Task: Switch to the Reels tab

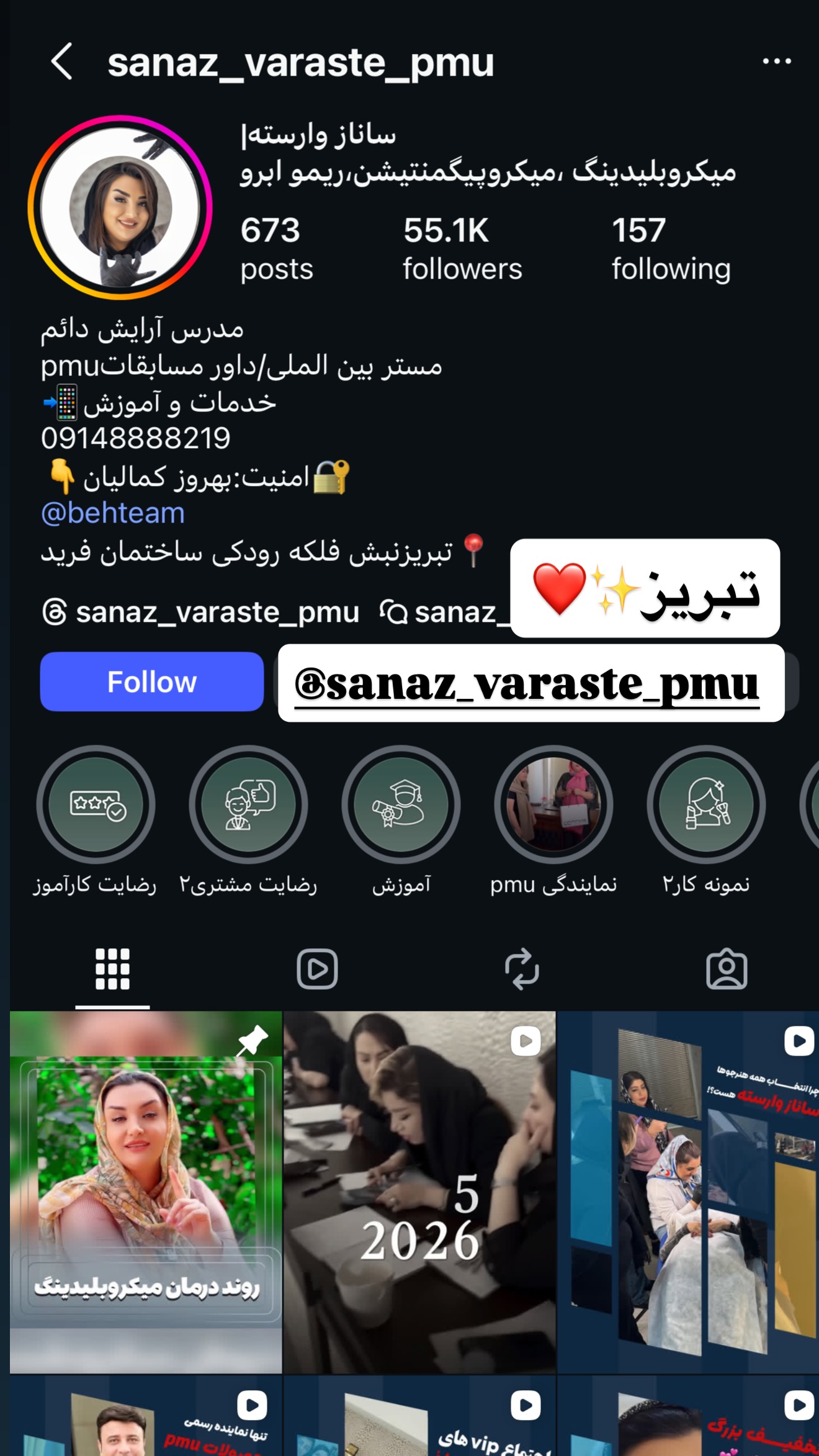Action: (x=317, y=969)
